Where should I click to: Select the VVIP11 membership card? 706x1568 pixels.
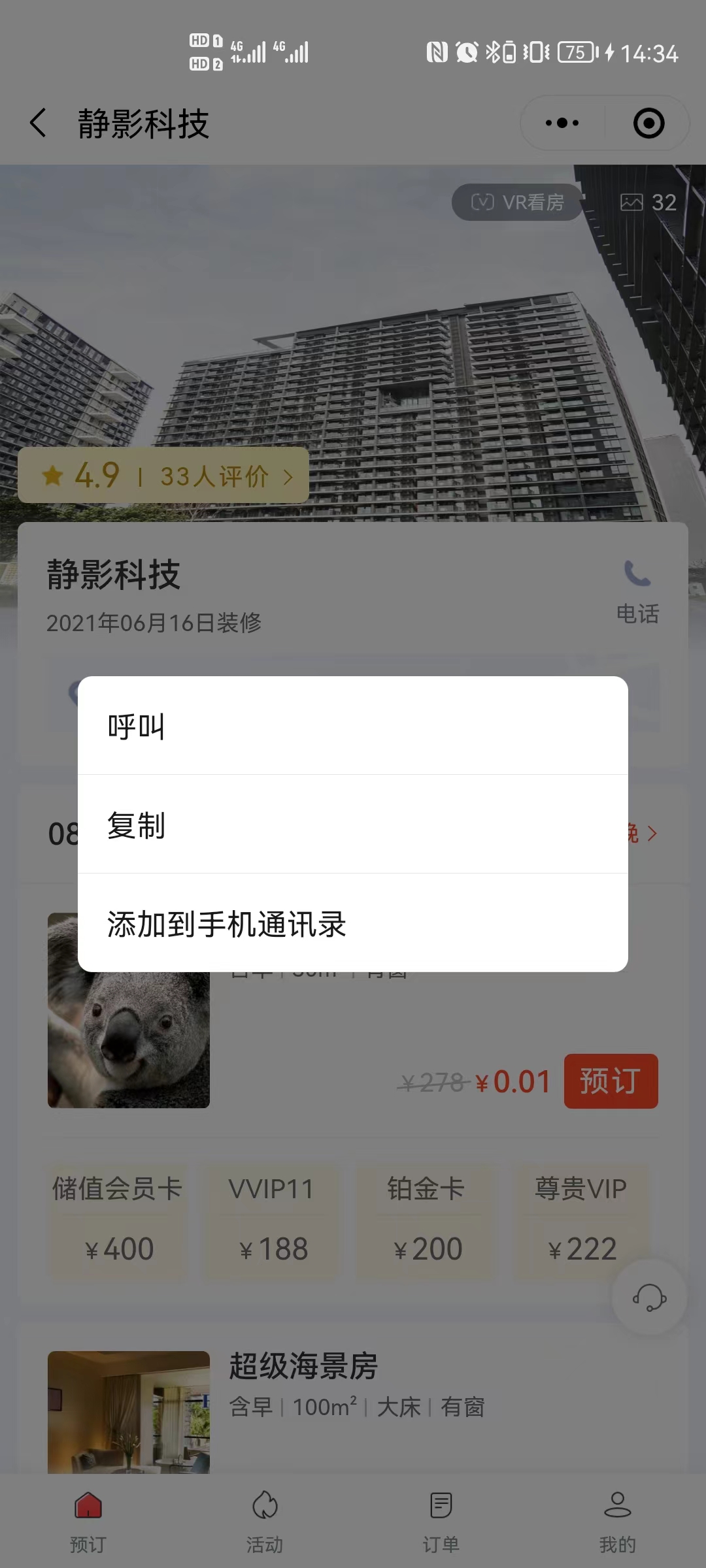click(x=273, y=1218)
